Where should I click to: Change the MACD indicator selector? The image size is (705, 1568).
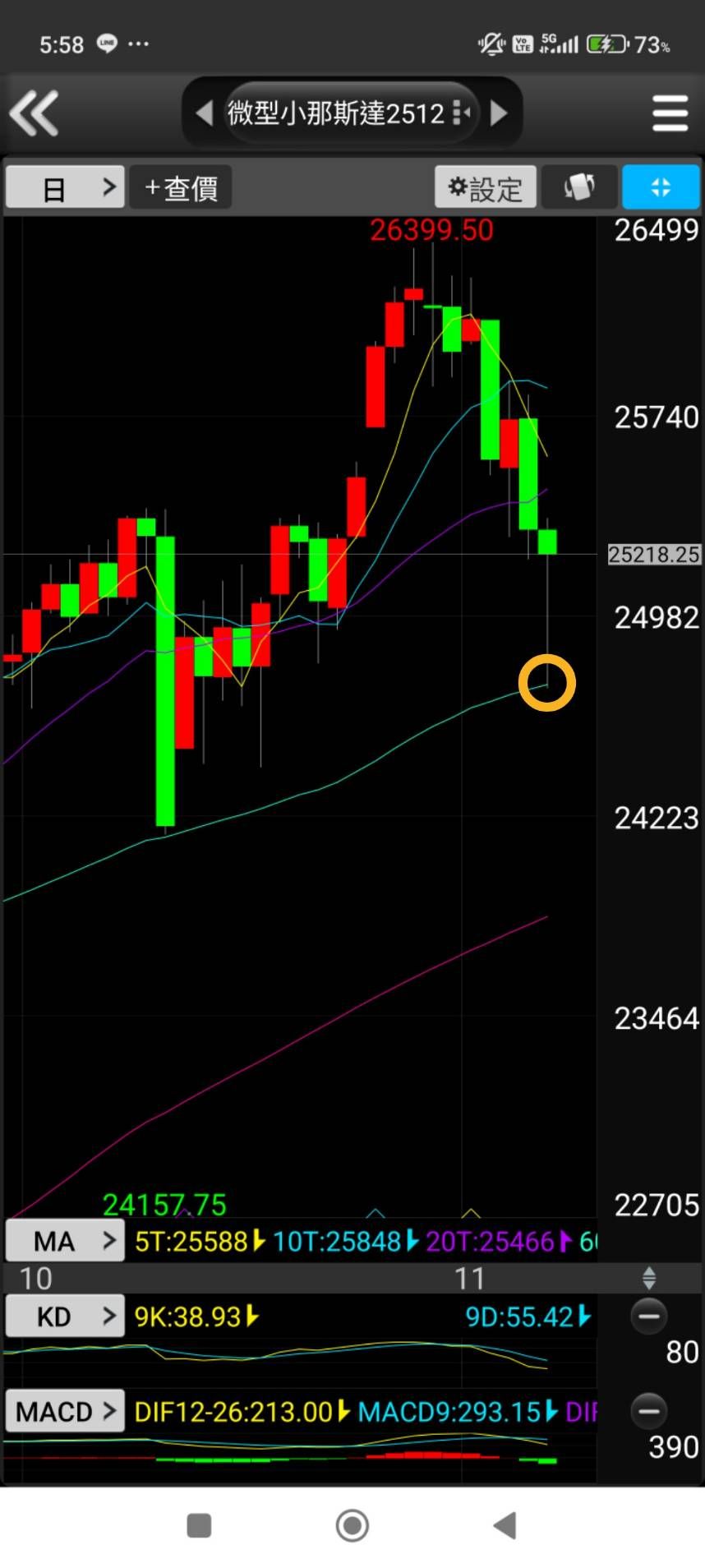65,1412
